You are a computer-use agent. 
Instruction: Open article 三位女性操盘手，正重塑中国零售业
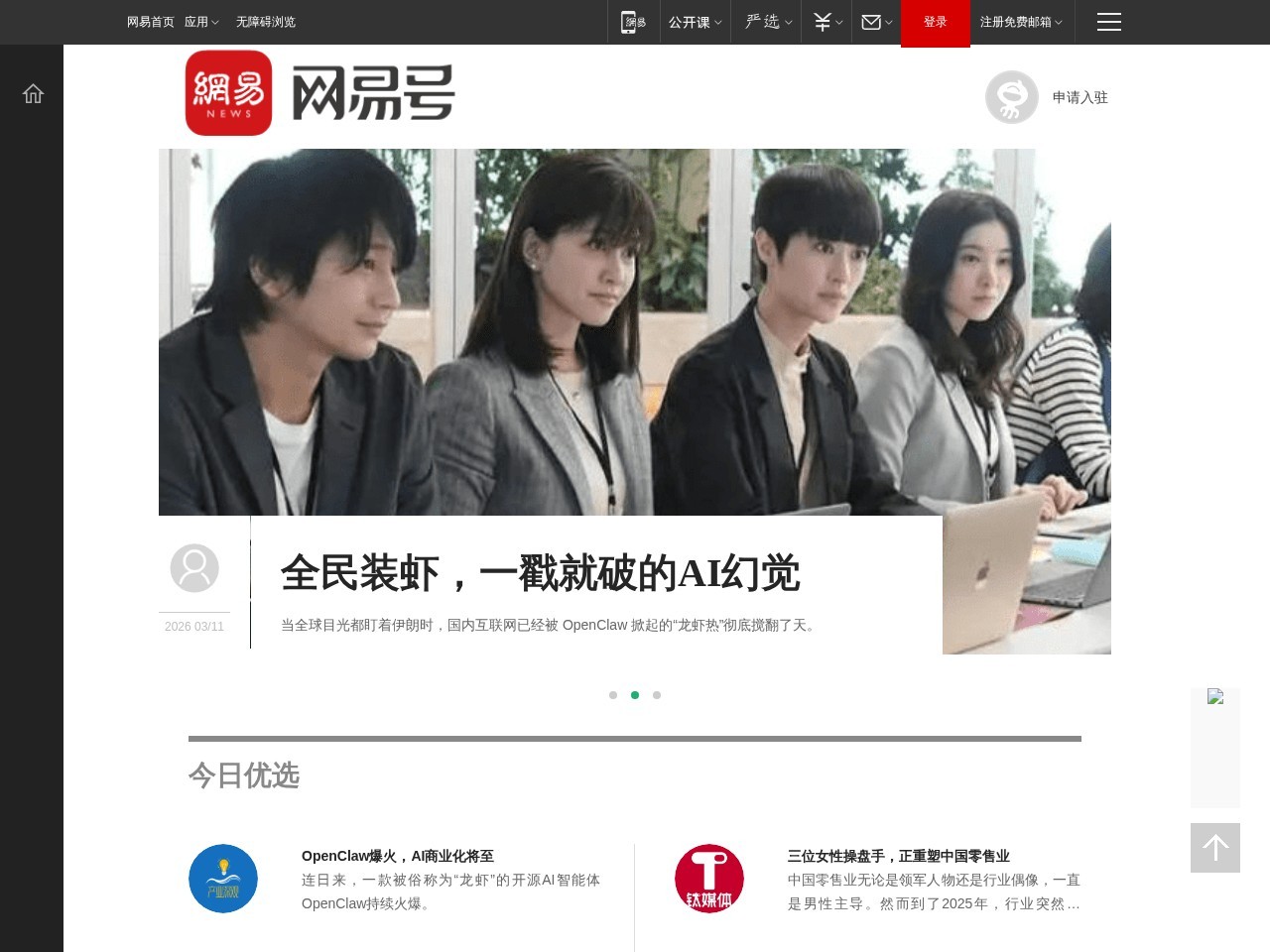898,856
